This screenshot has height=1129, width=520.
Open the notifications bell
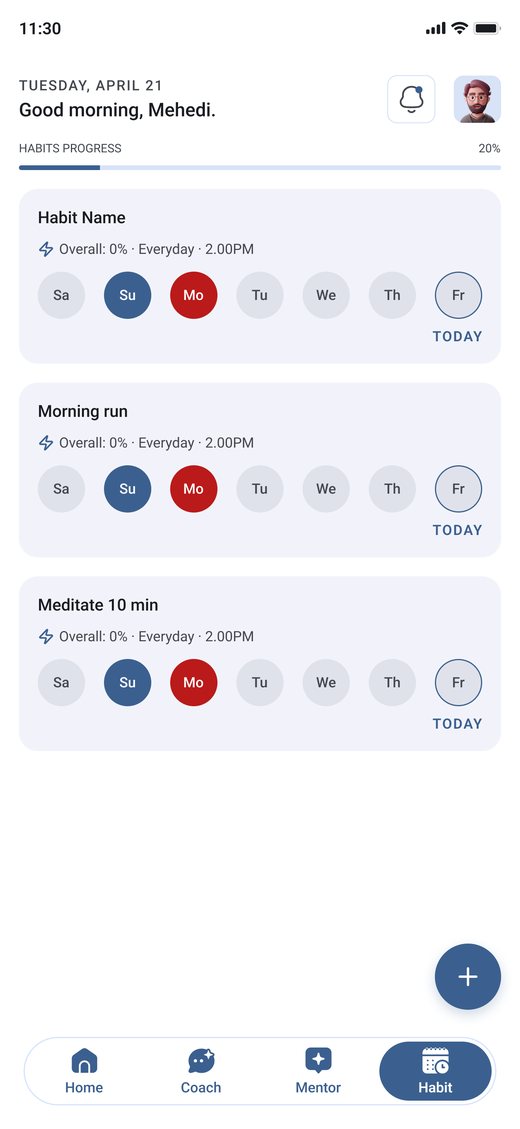click(x=411, y=99)
